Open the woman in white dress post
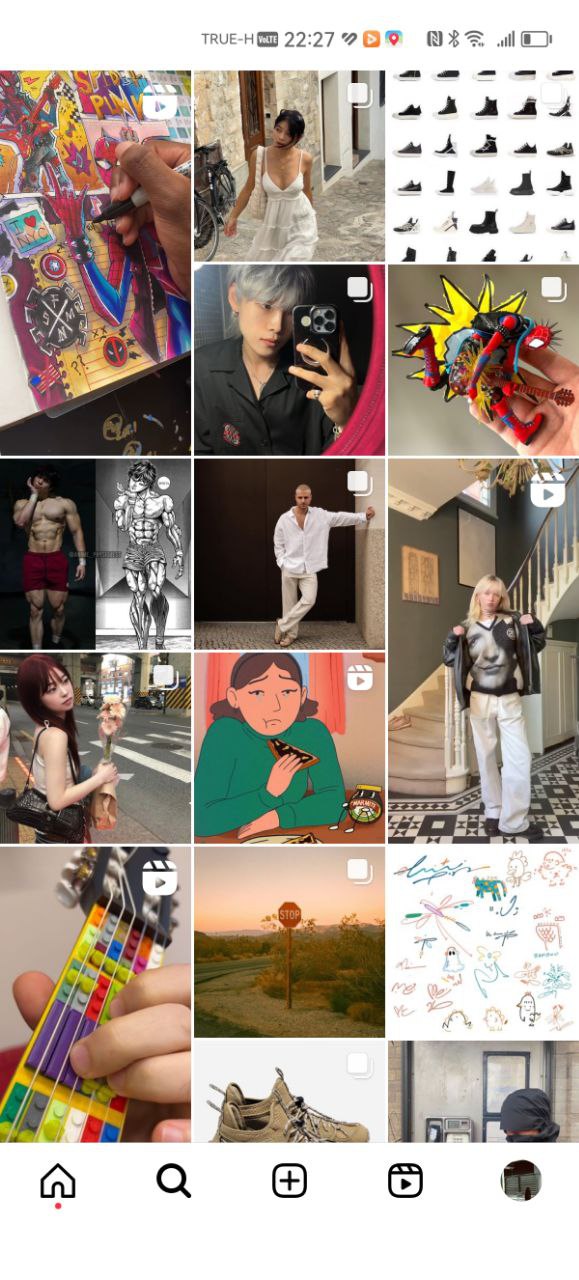 (289, 166)
